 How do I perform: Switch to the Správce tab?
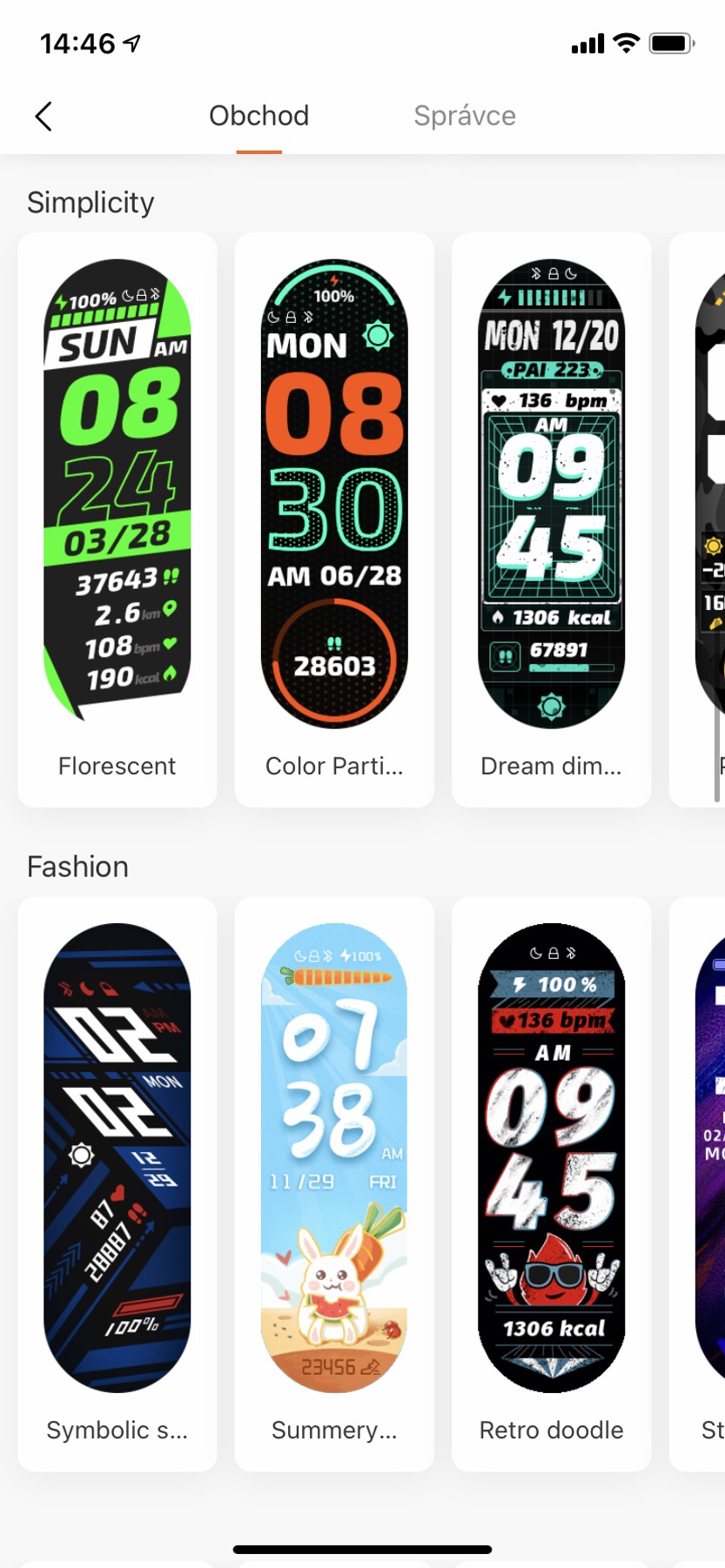(x=465, y=116)
